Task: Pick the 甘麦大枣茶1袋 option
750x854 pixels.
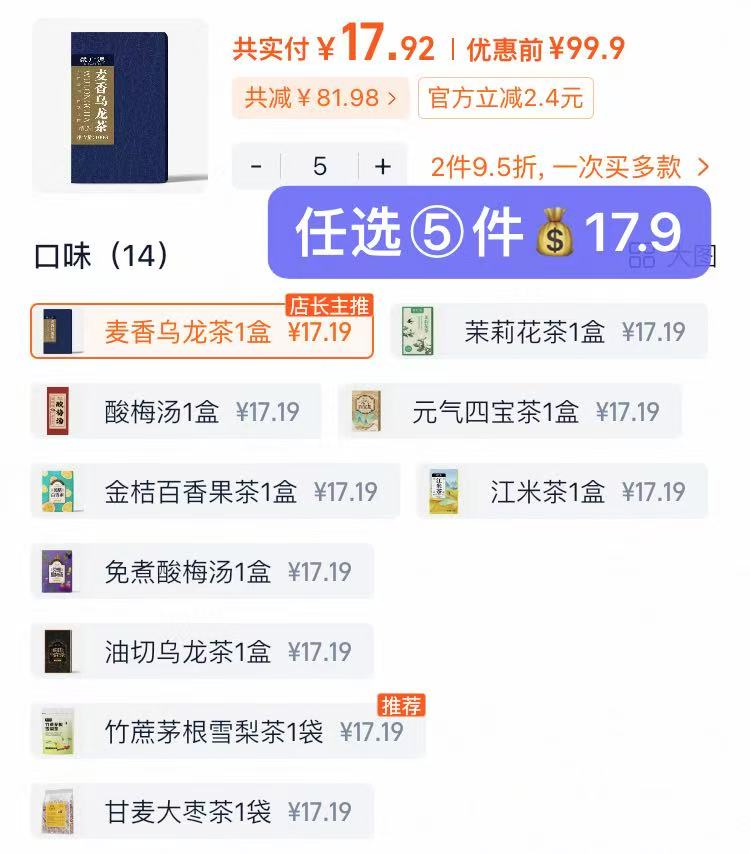Action: tap(202, 811)
